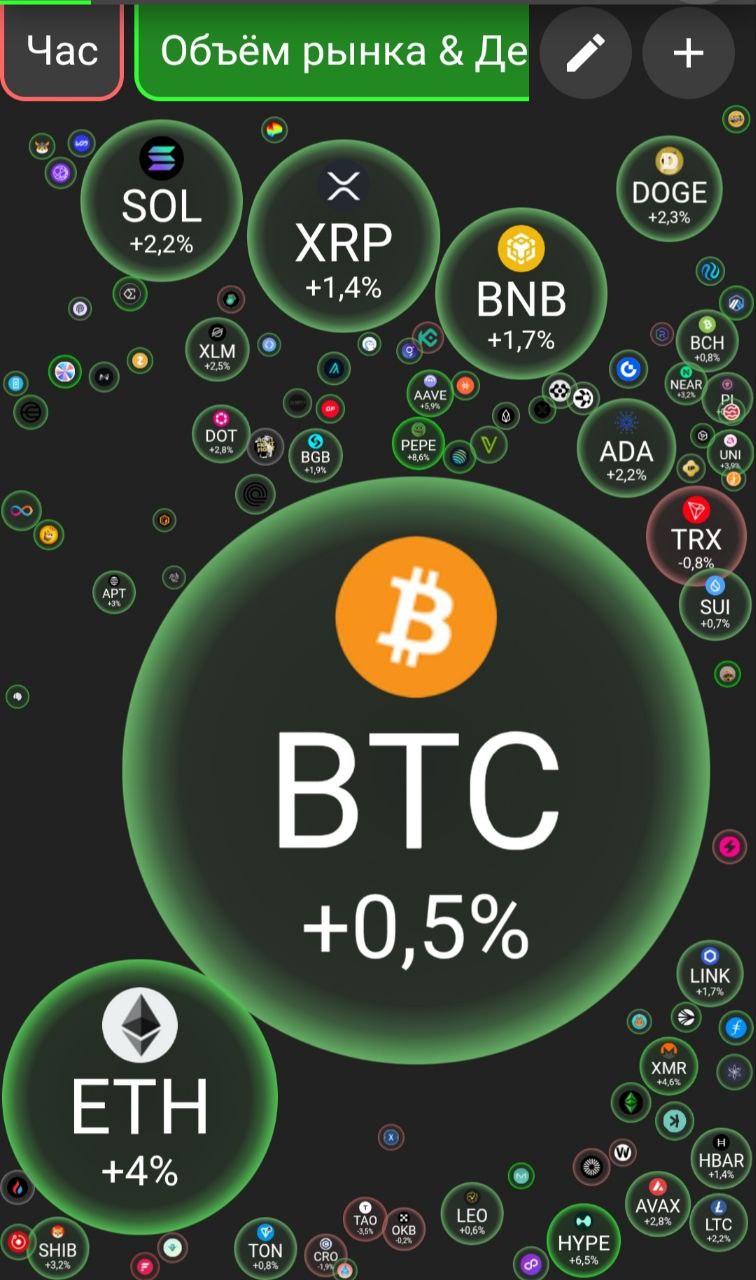Tap the XLM bubble
This screenshot has width=756, height=1280.
217,349
